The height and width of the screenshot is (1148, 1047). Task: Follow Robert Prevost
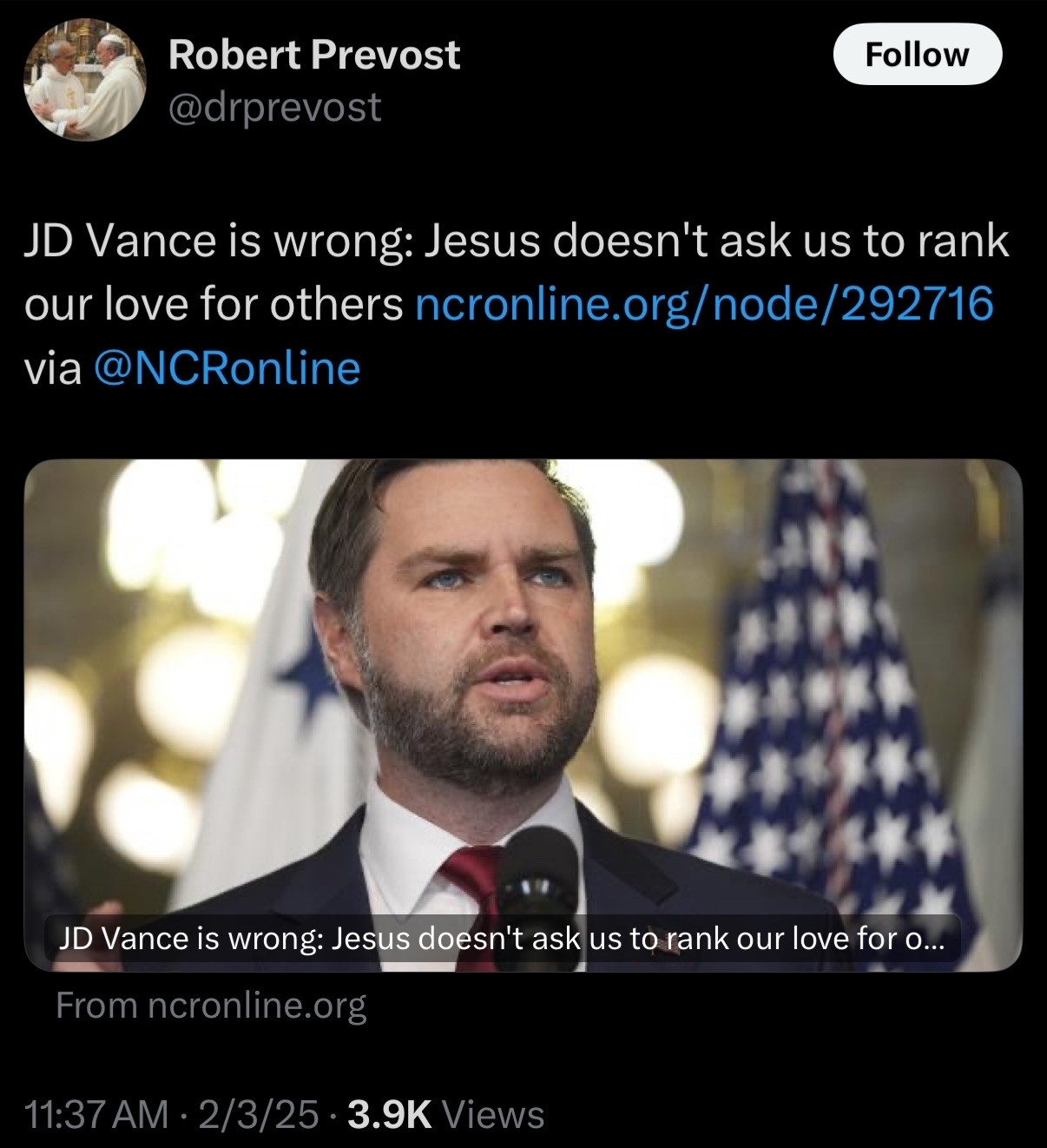(917, 54)
